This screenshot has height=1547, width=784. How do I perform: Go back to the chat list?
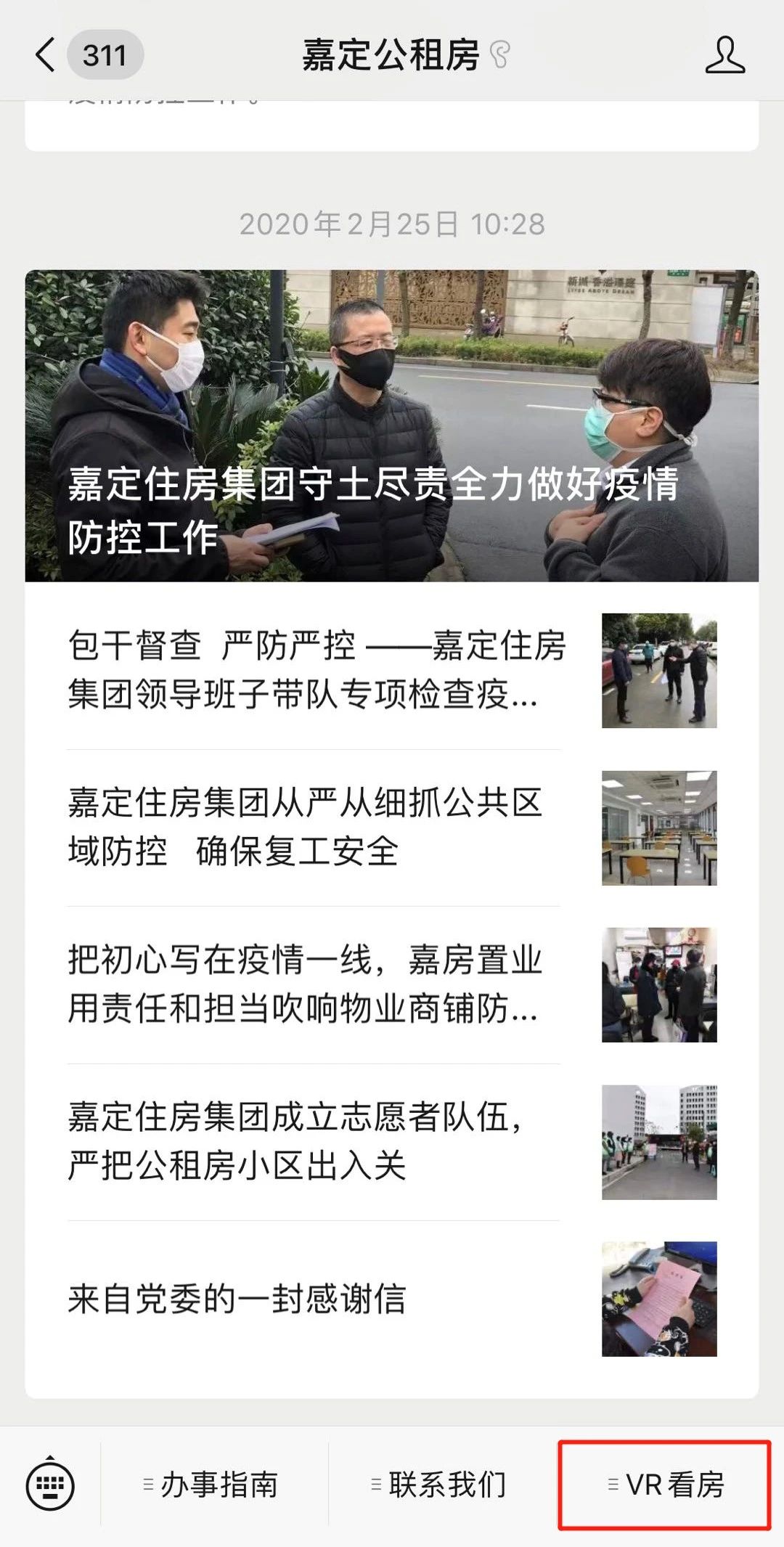(46, 55)
